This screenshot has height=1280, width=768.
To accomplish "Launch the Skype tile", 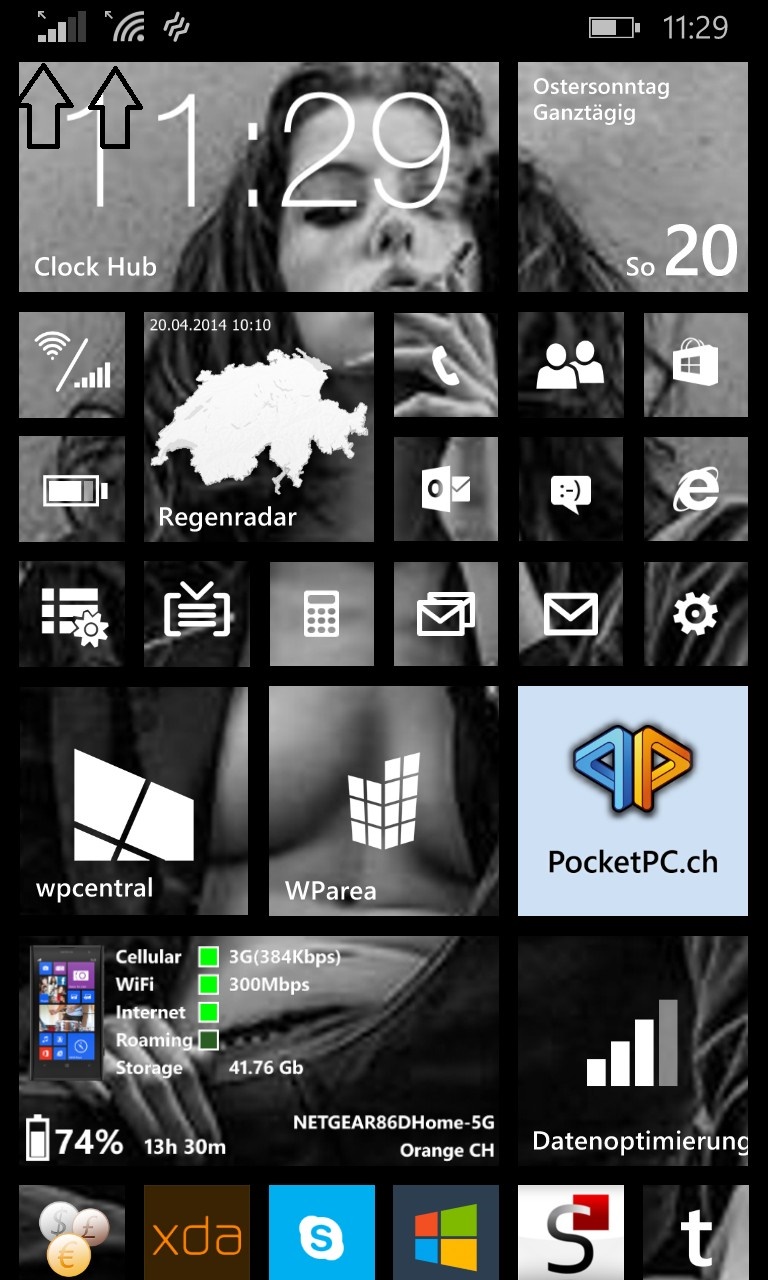I will click(321, 1233).
